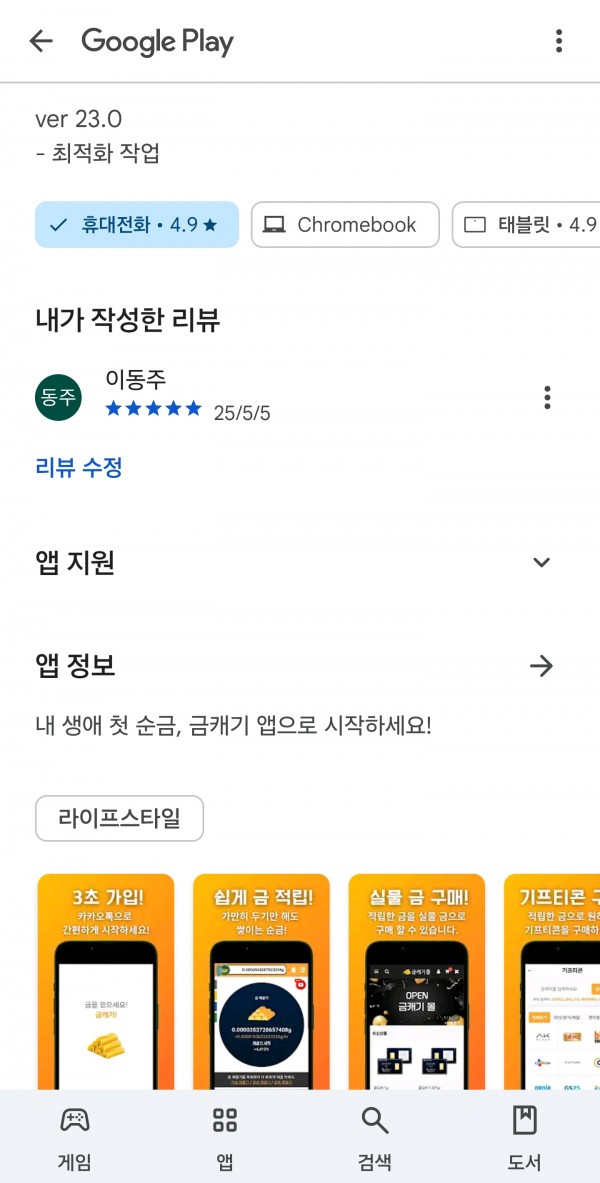Open the Google Play overflow menu
This screenshot has width=600, height=1183.
(558, 41)
